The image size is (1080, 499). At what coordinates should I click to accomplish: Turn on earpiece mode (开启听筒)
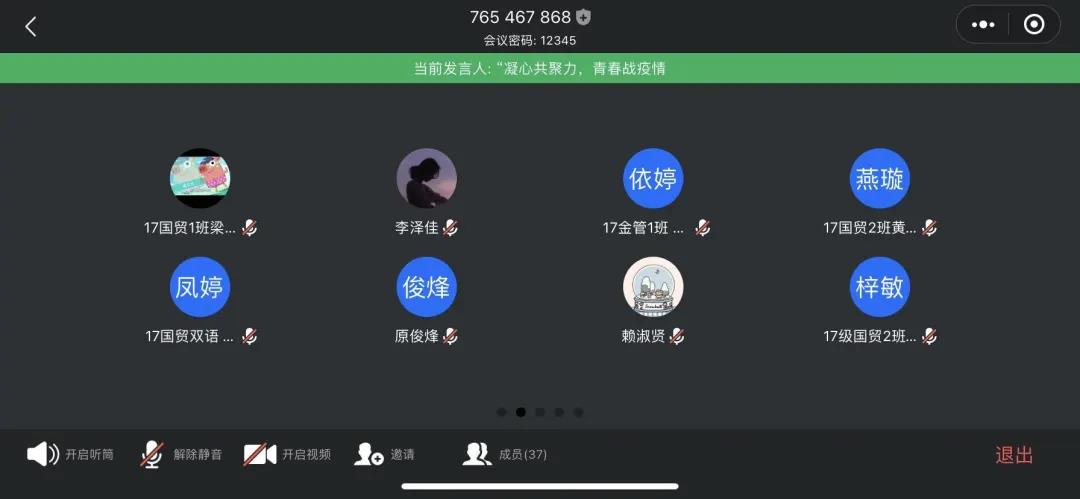[x=70, y=455]
